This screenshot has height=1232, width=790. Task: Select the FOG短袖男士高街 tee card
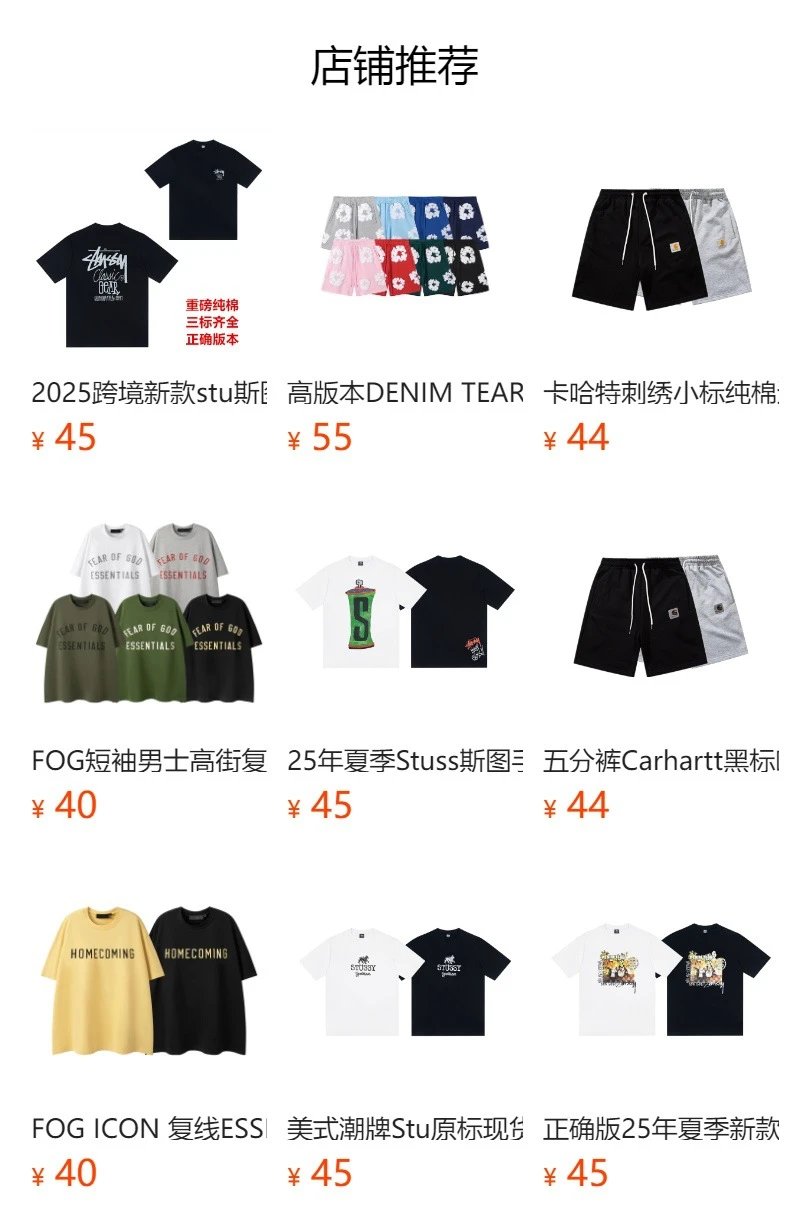coord(150,612)
